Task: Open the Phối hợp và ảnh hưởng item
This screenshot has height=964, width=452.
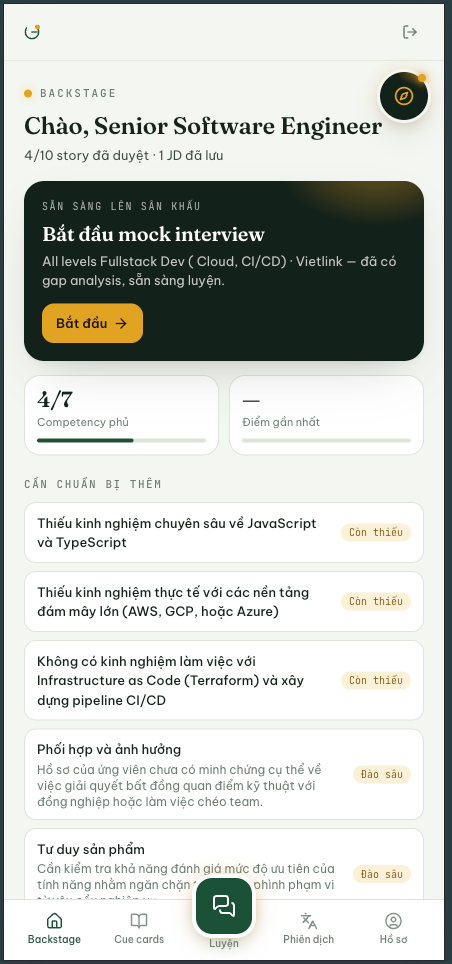Action: (x=224, y=774)
